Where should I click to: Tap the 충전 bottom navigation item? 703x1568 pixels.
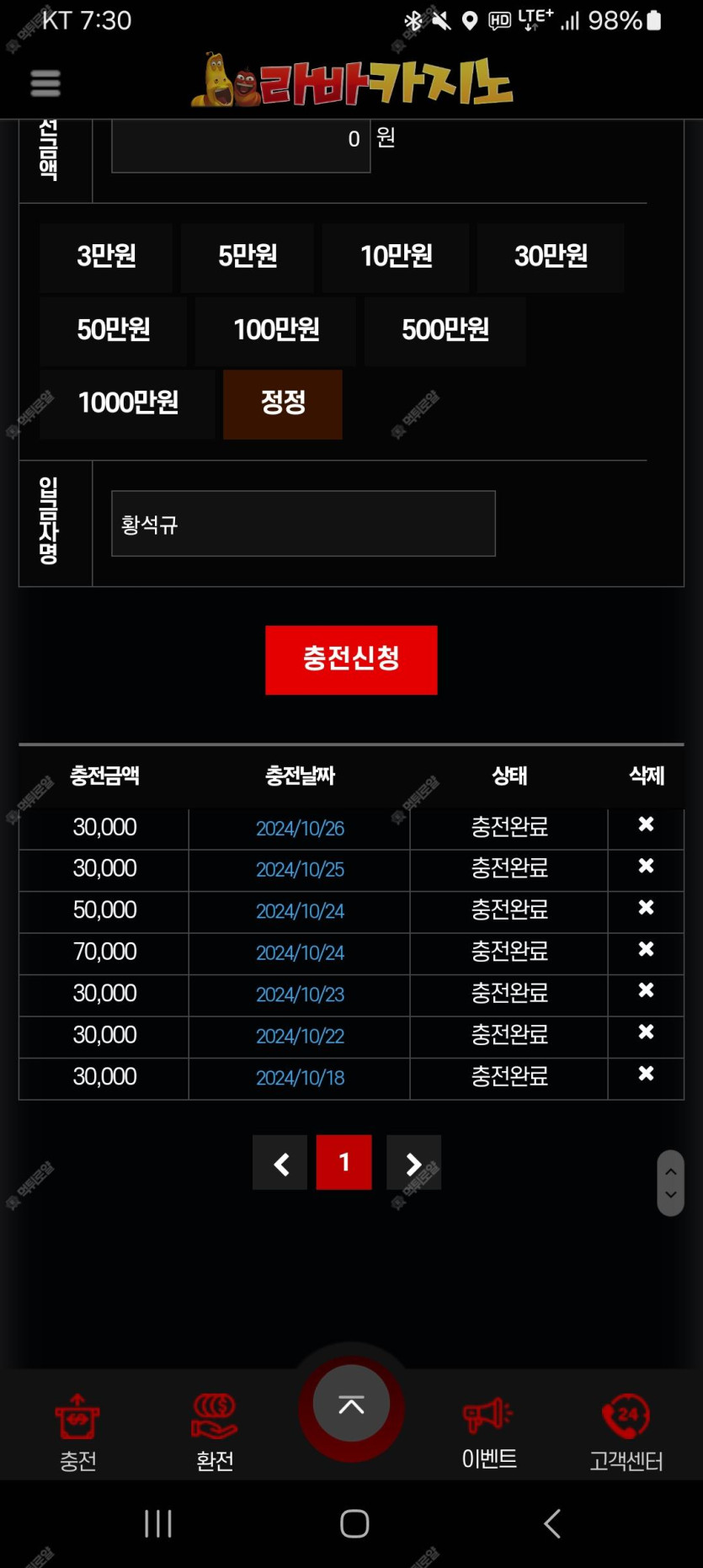point(77,1432)
